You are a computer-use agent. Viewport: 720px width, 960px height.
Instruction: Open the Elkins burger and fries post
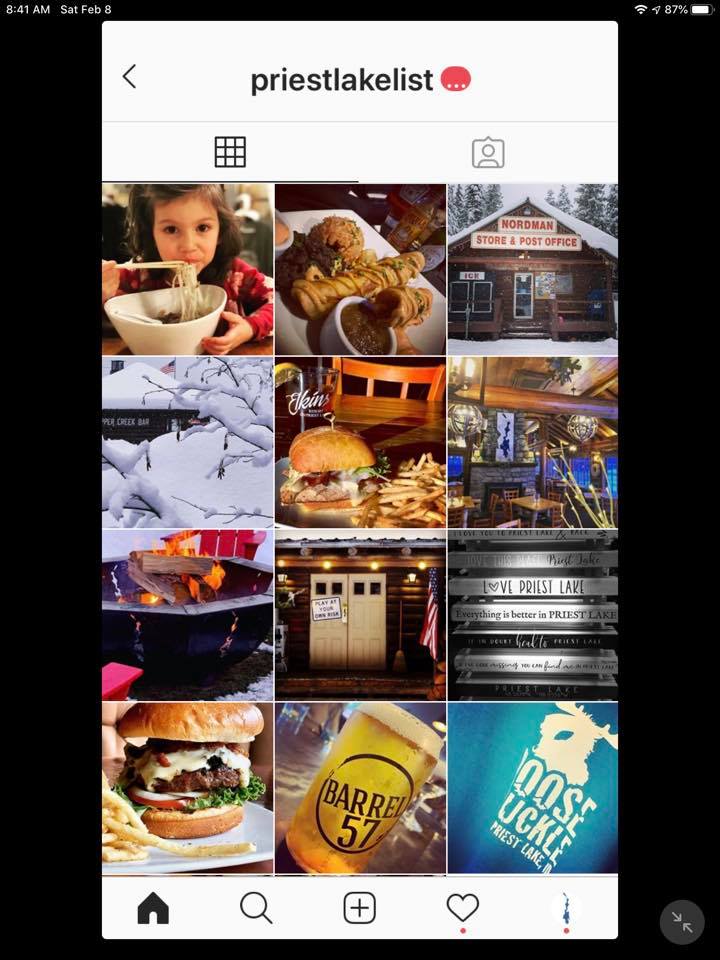[360, 442]
